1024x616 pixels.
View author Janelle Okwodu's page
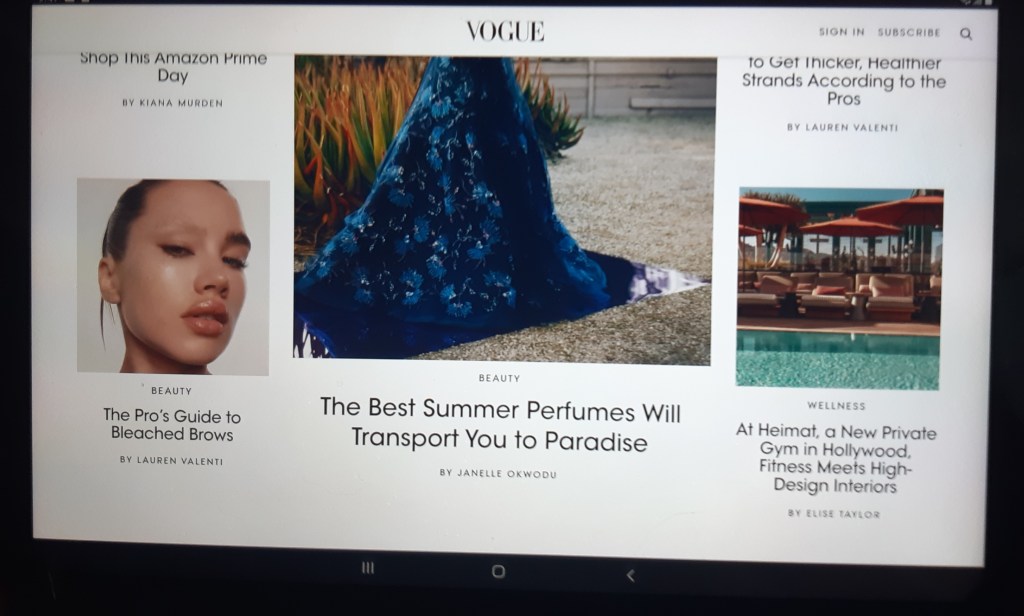pos(498,473)
